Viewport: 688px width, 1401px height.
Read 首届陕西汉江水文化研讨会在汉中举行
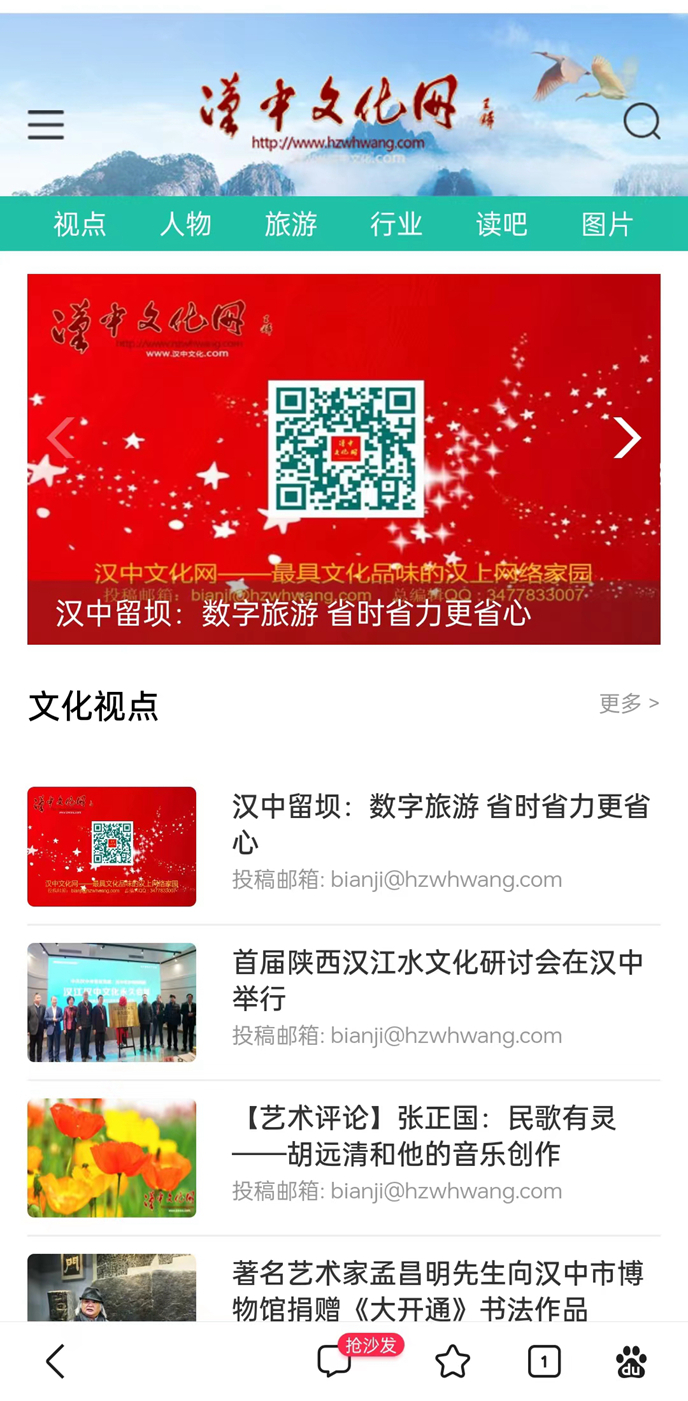437,979
